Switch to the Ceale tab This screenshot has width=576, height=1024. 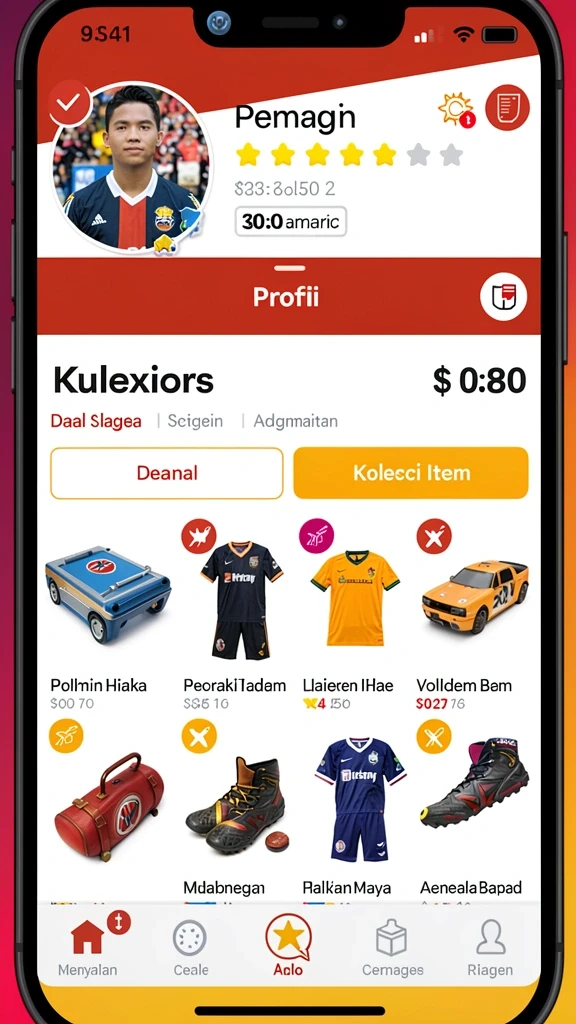(x=191, y=946)
